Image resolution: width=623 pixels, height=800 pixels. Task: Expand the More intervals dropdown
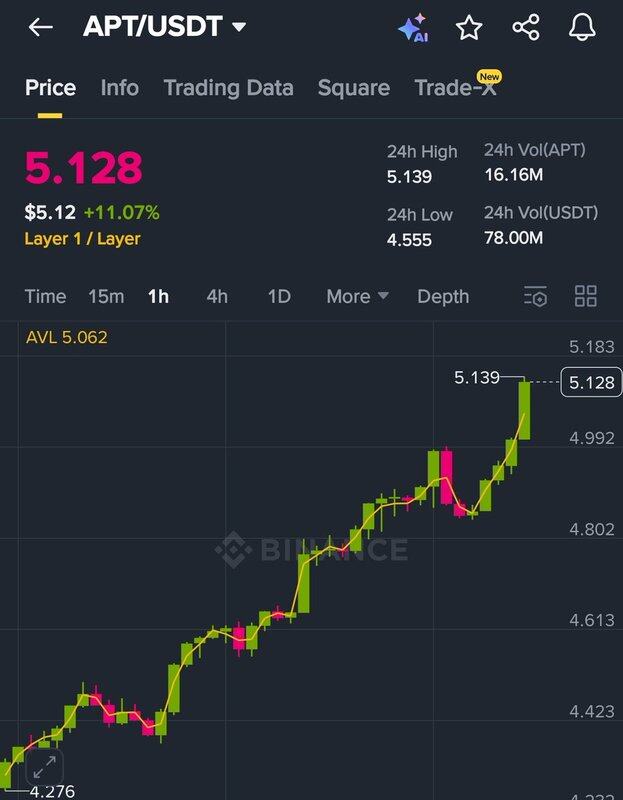point(357,296)
